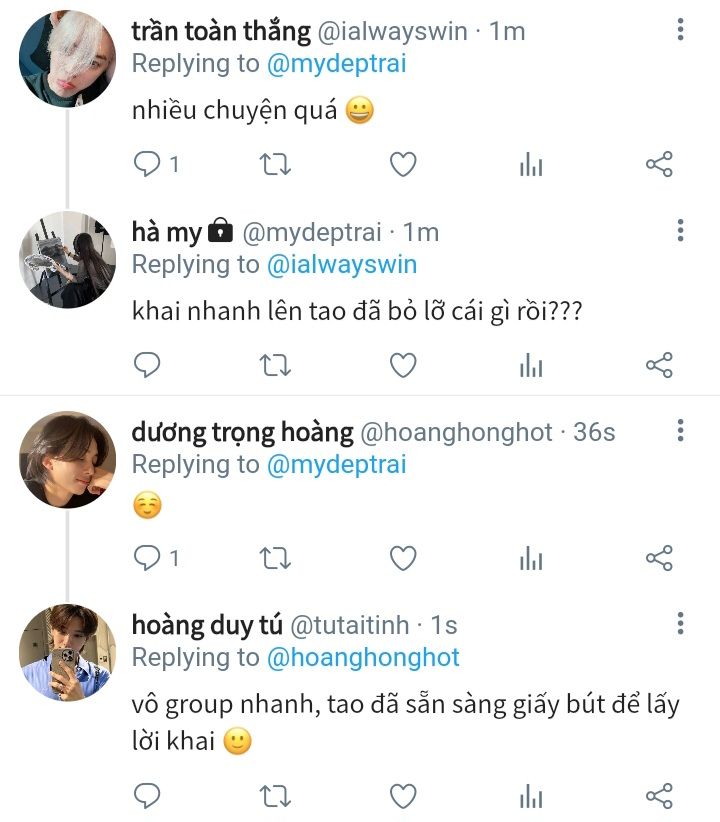This screenshot has height=822, width=720.
Task: Like trần toàn thắng's tweet
Action: (x=402, y=164)
